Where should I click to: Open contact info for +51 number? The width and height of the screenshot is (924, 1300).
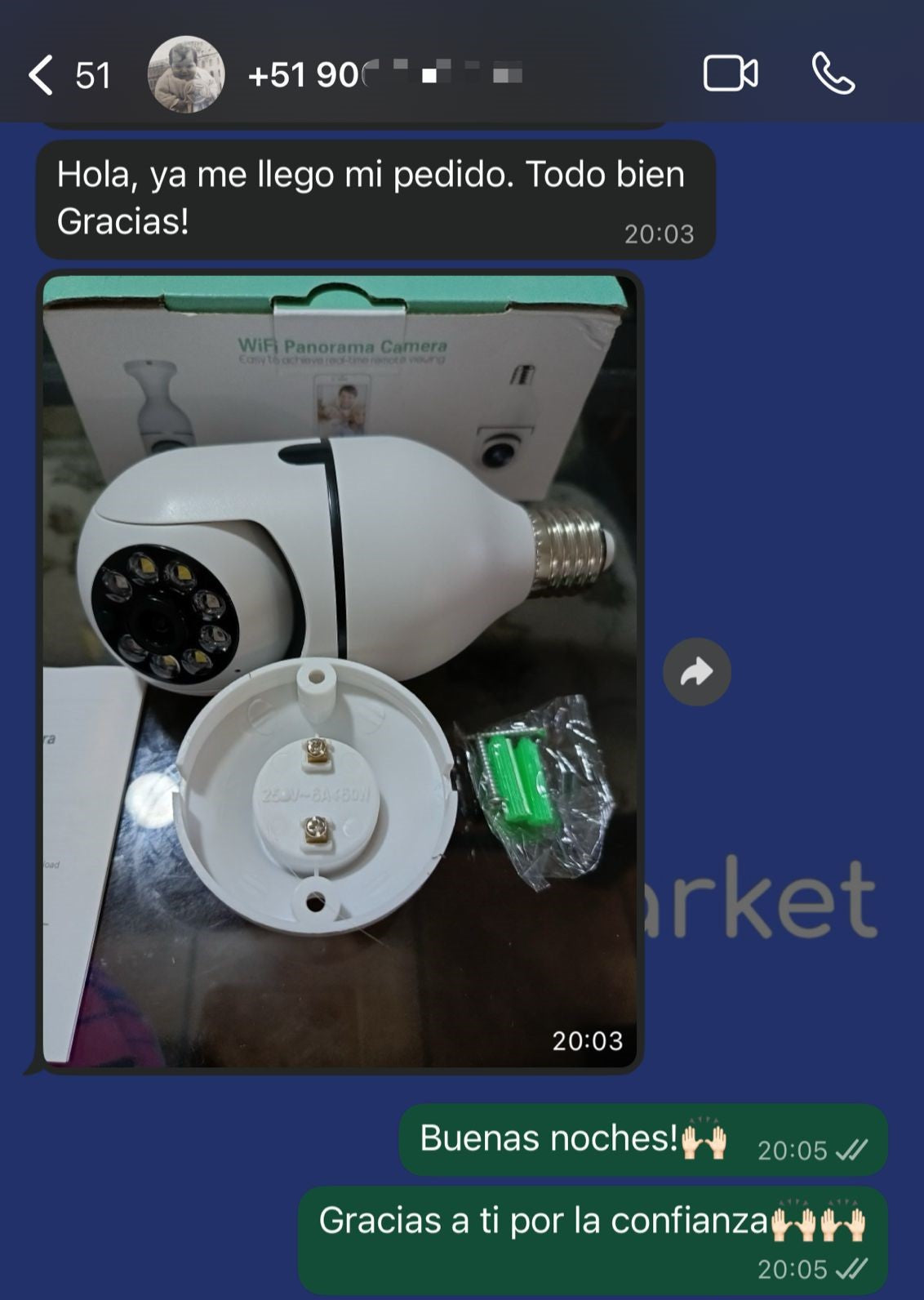(x=384, y=75)
